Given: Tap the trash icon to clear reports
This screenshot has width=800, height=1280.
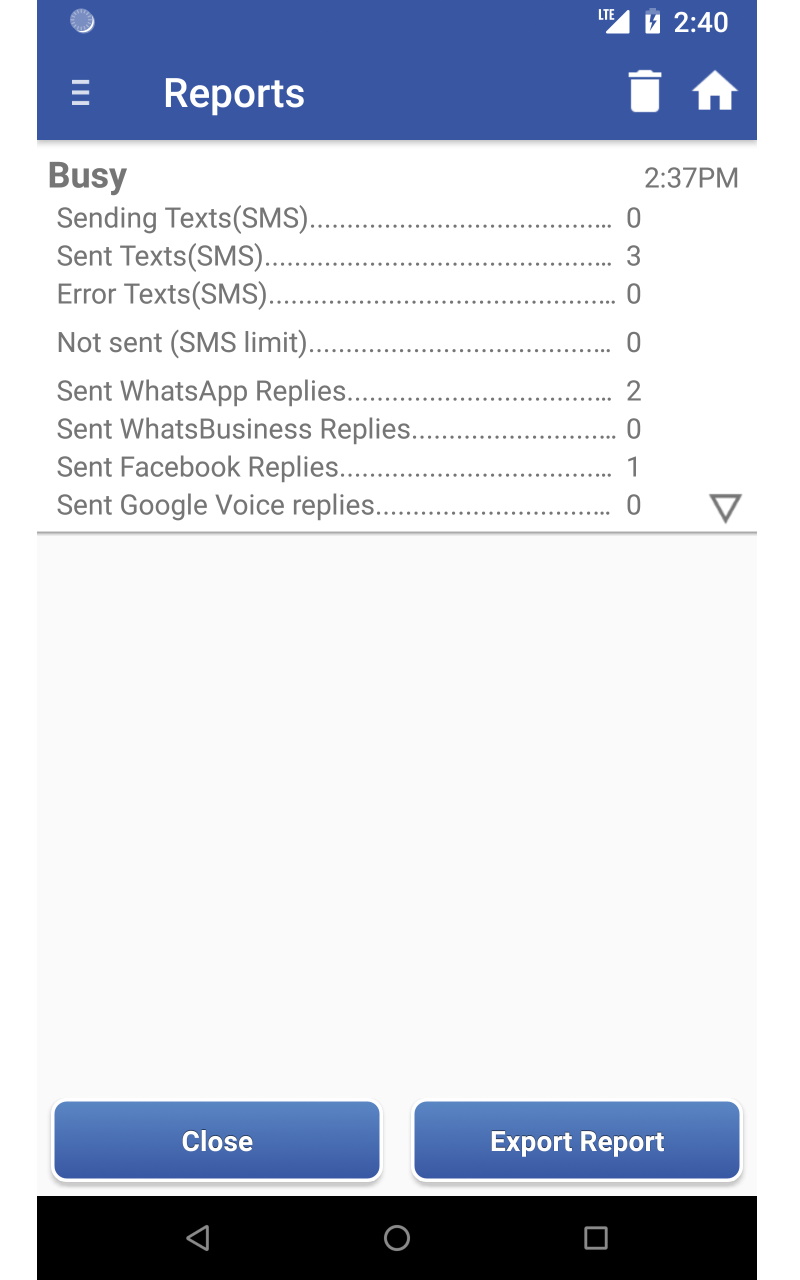Looking at the screenshot, I should [x=646, y=90].
